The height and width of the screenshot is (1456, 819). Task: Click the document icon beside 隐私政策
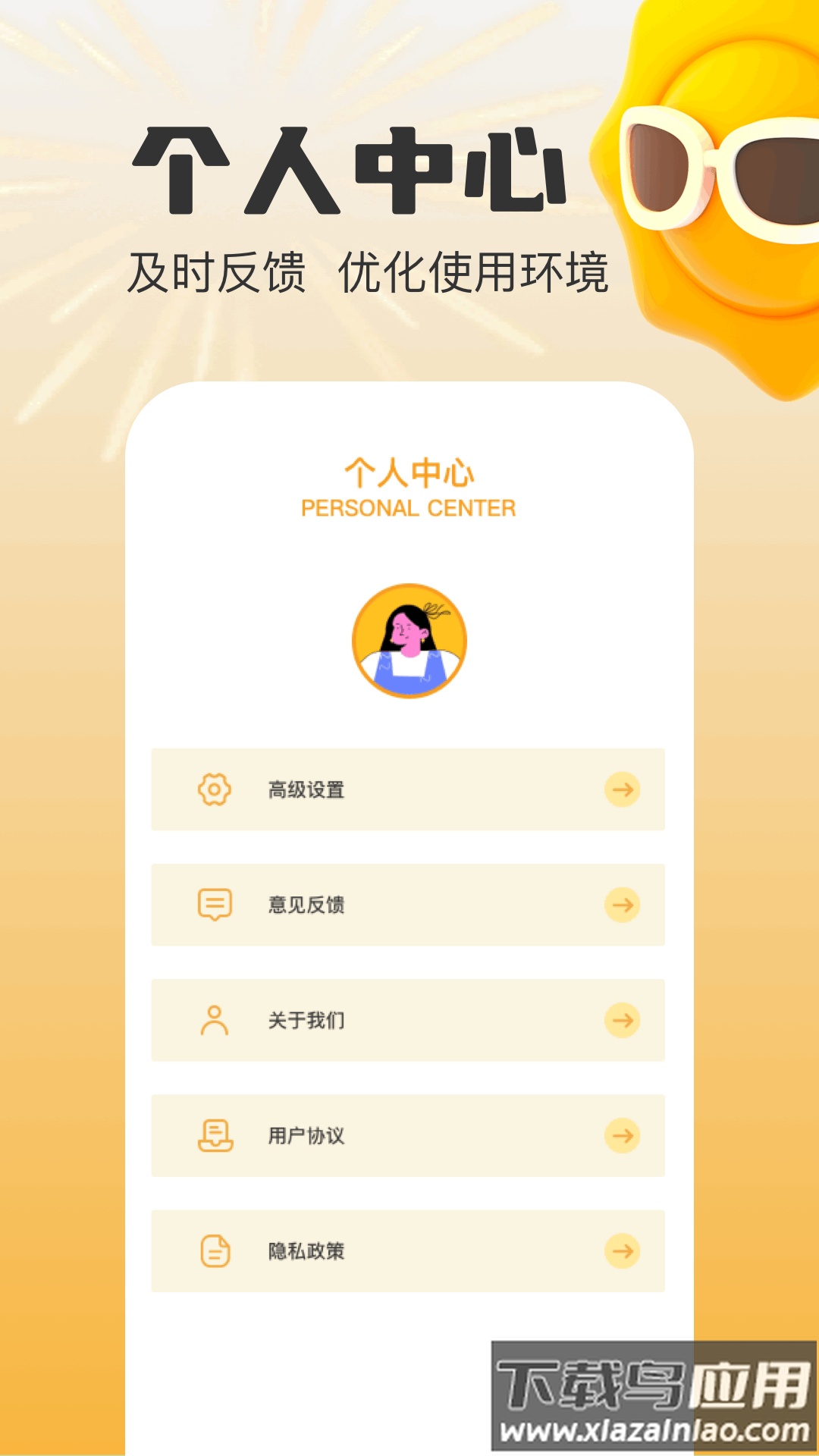(x=215, y=1250)
